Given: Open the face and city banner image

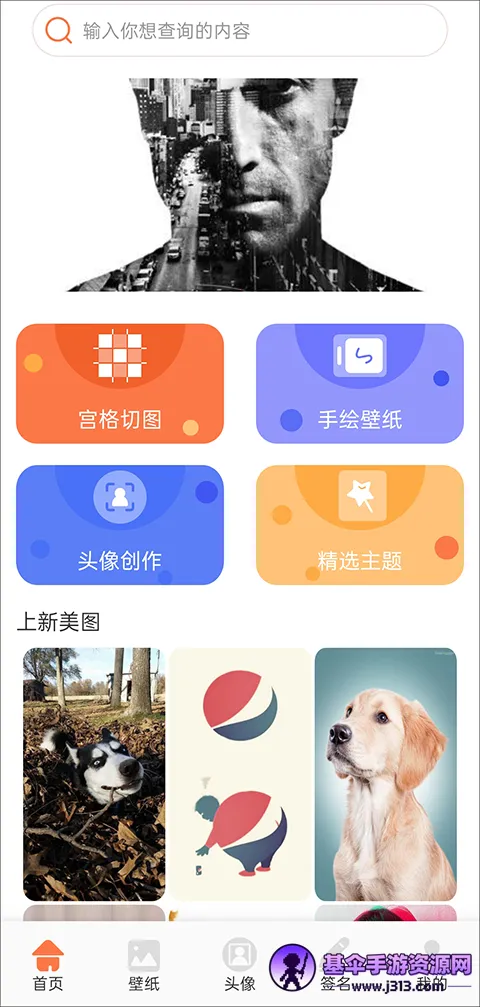Looking at the screenshot, I should [244, 184].
